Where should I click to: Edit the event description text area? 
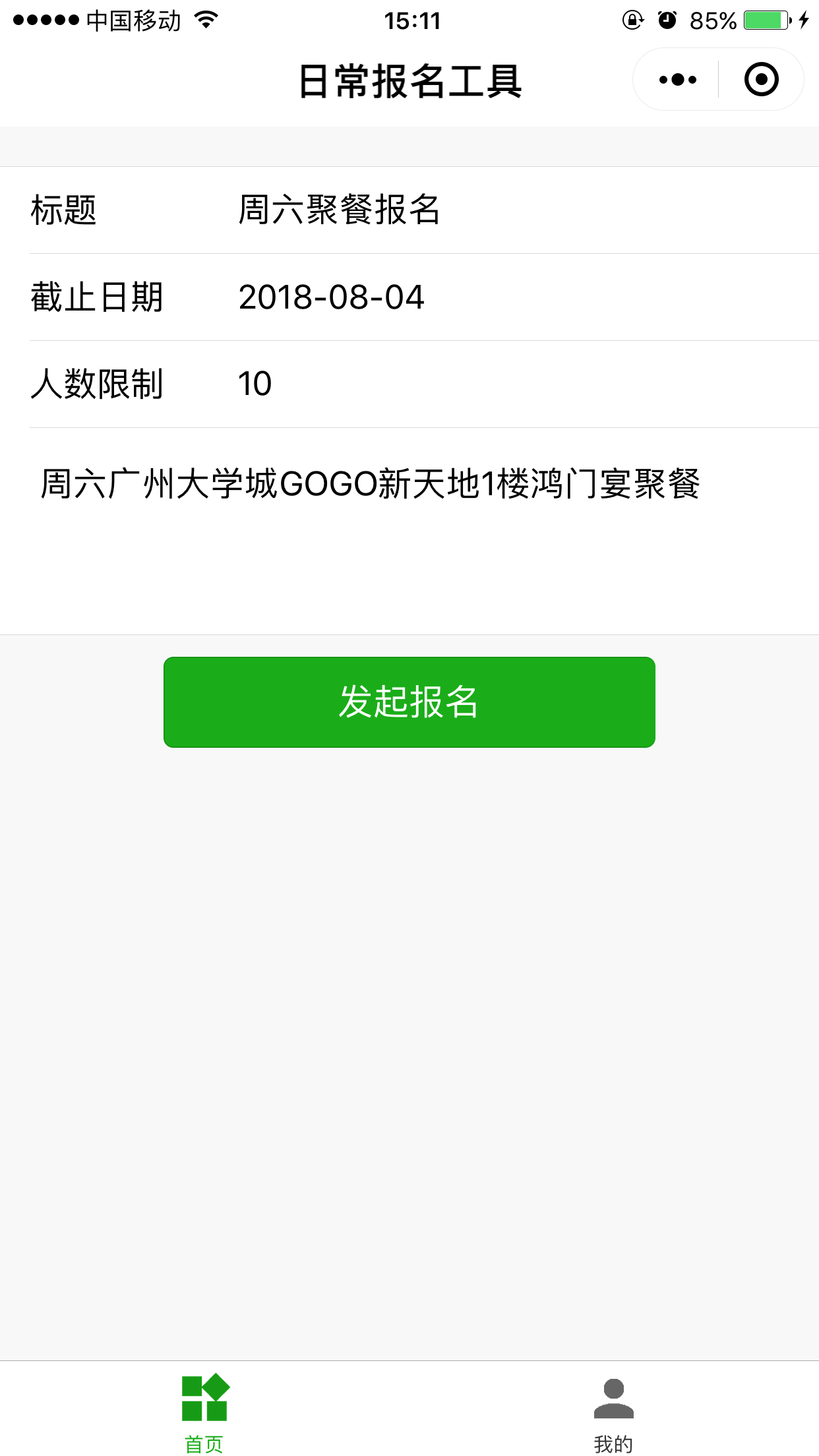[409, 528]
